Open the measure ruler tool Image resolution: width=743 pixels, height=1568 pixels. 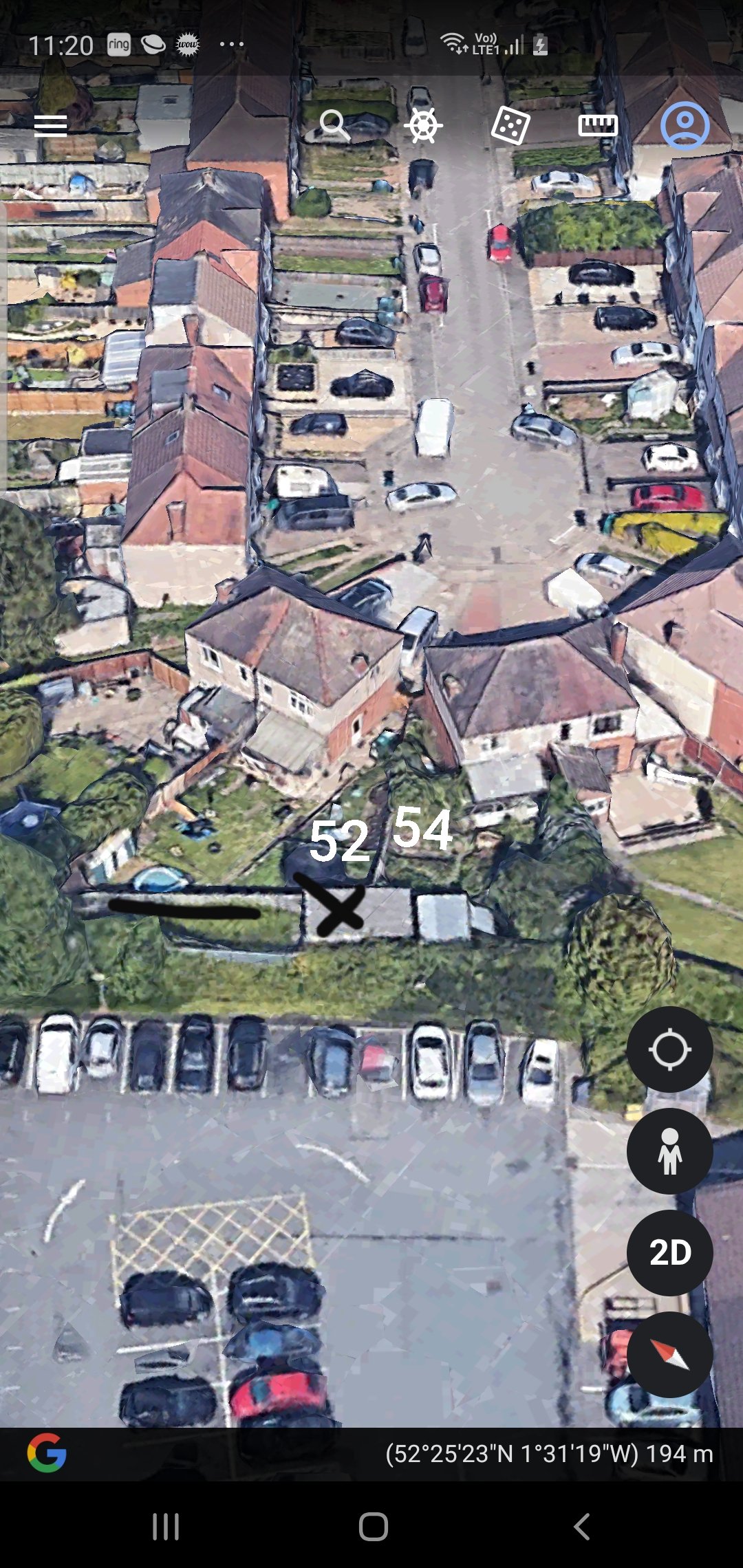point(597,125)
